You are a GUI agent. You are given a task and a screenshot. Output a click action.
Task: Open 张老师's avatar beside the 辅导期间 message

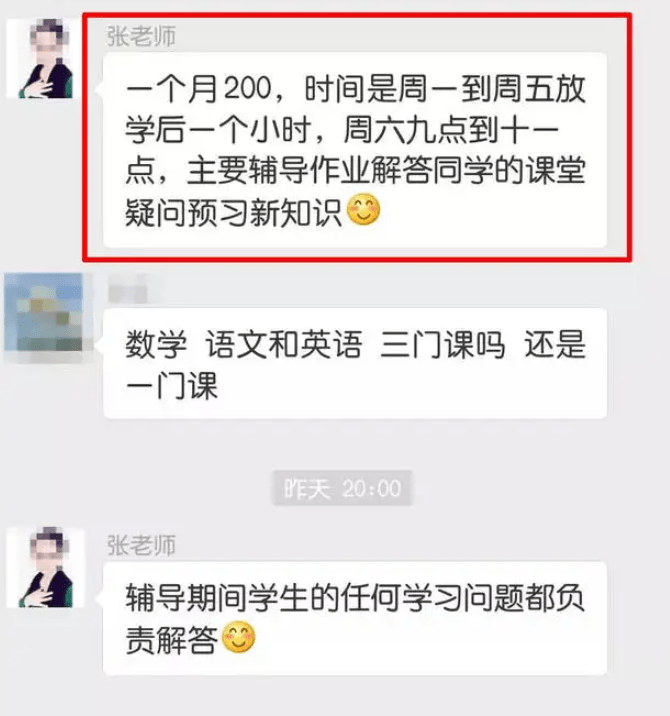pyautogui.click(x=44, y=568)
